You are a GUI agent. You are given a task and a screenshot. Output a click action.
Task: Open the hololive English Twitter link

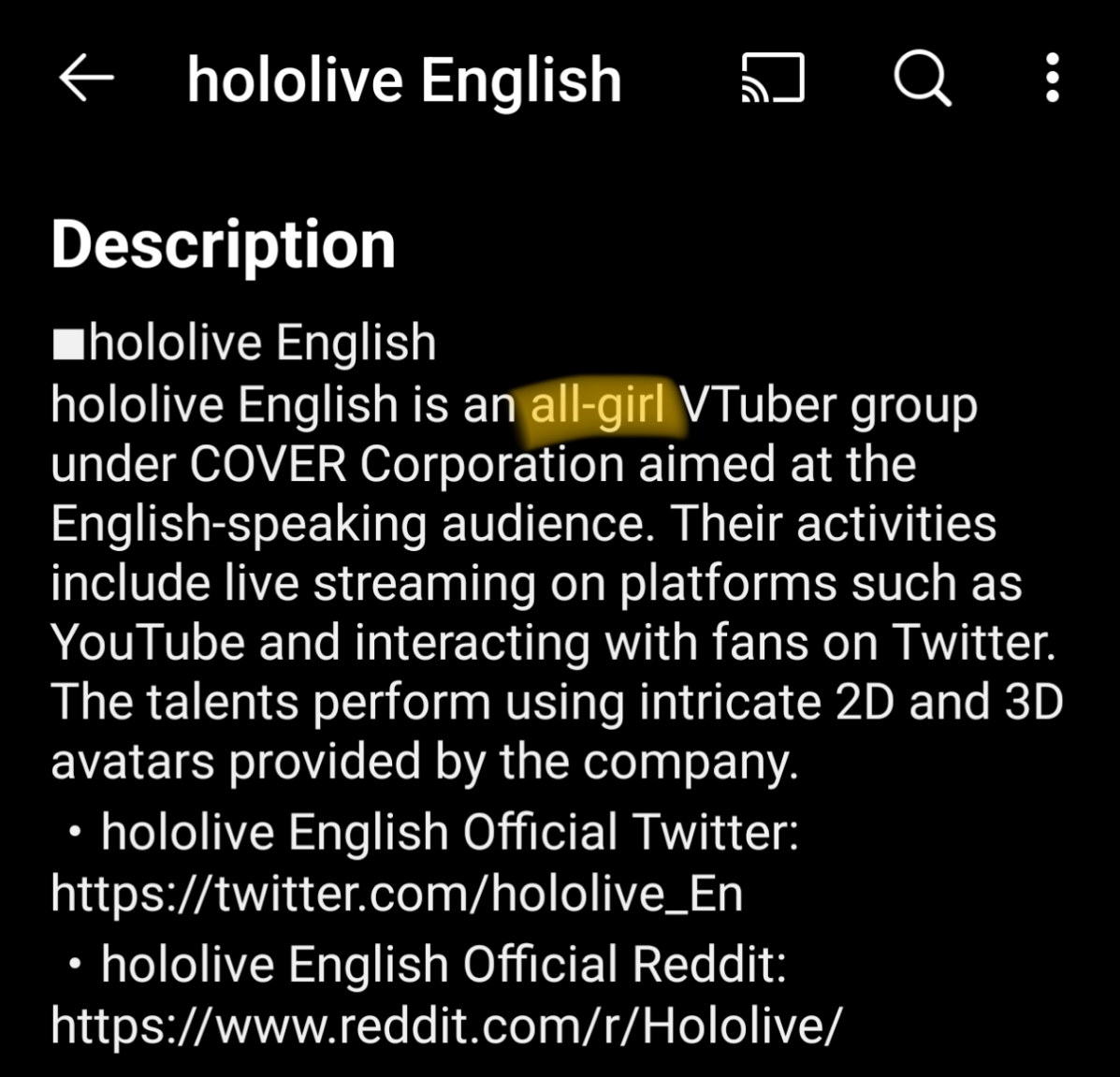[397, 894]
